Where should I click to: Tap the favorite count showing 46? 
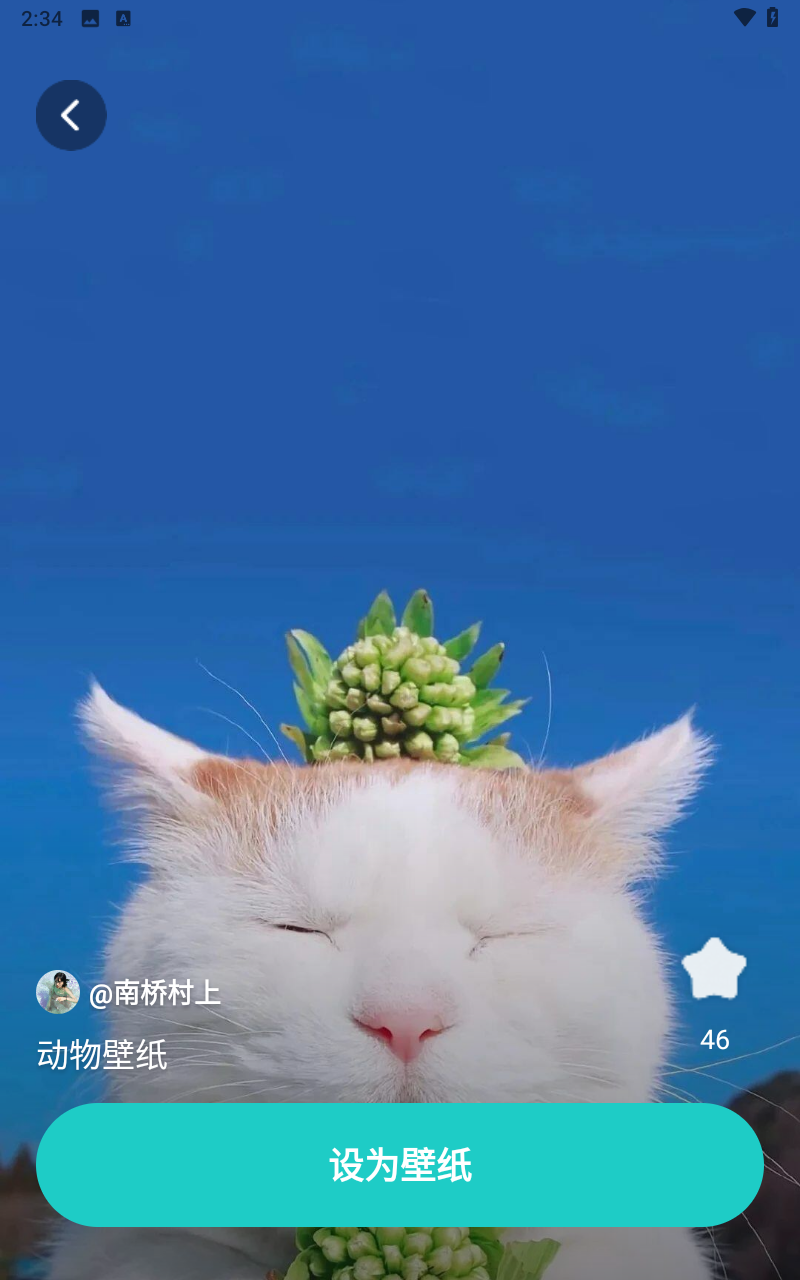tap(714, 1040)
